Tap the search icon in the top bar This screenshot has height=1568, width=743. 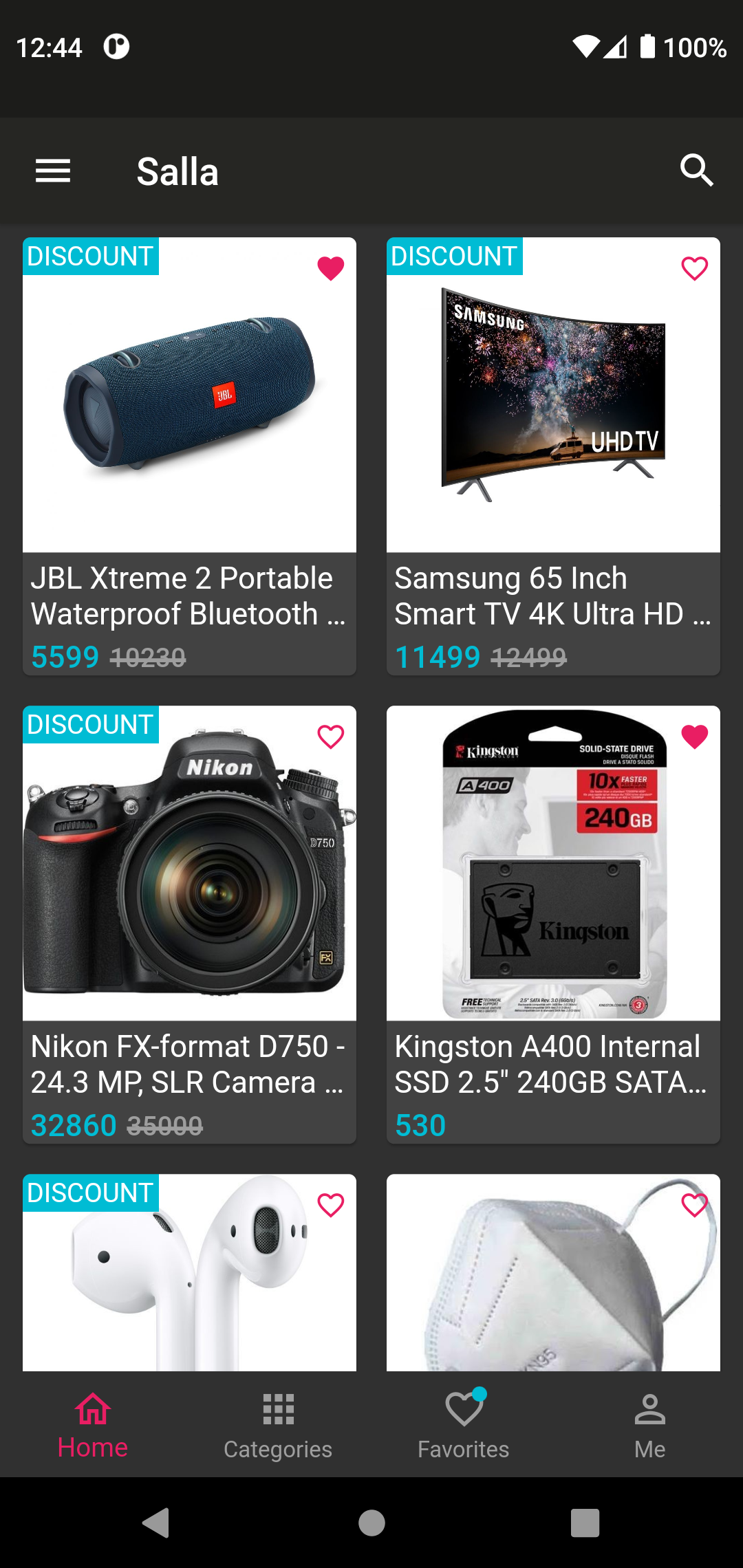(x=697, y=170)
